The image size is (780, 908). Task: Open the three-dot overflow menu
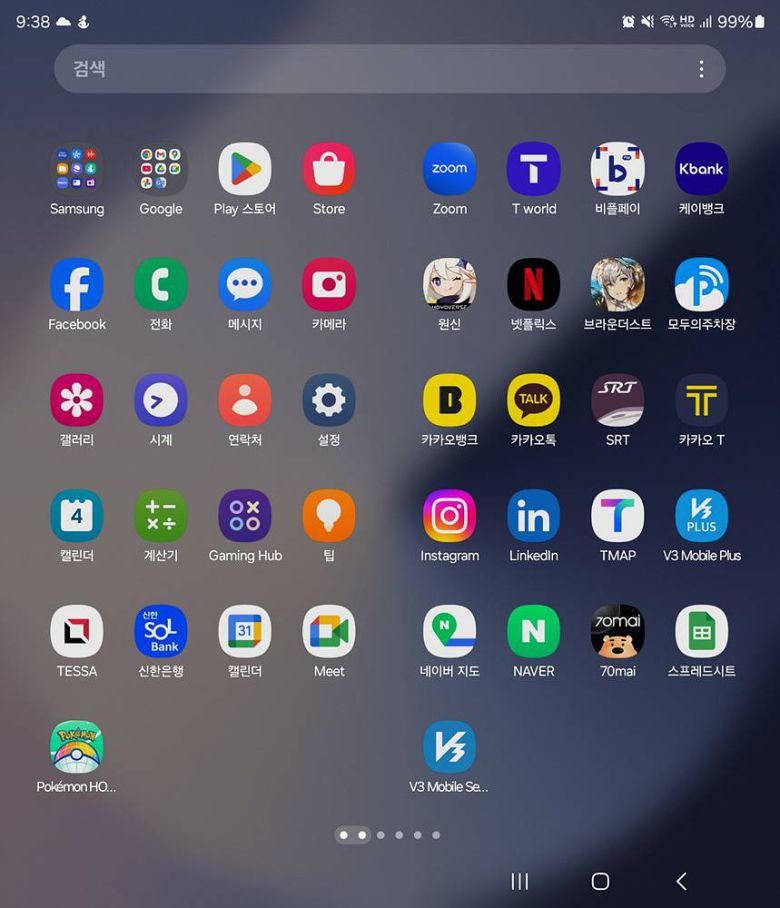point(701,69)
